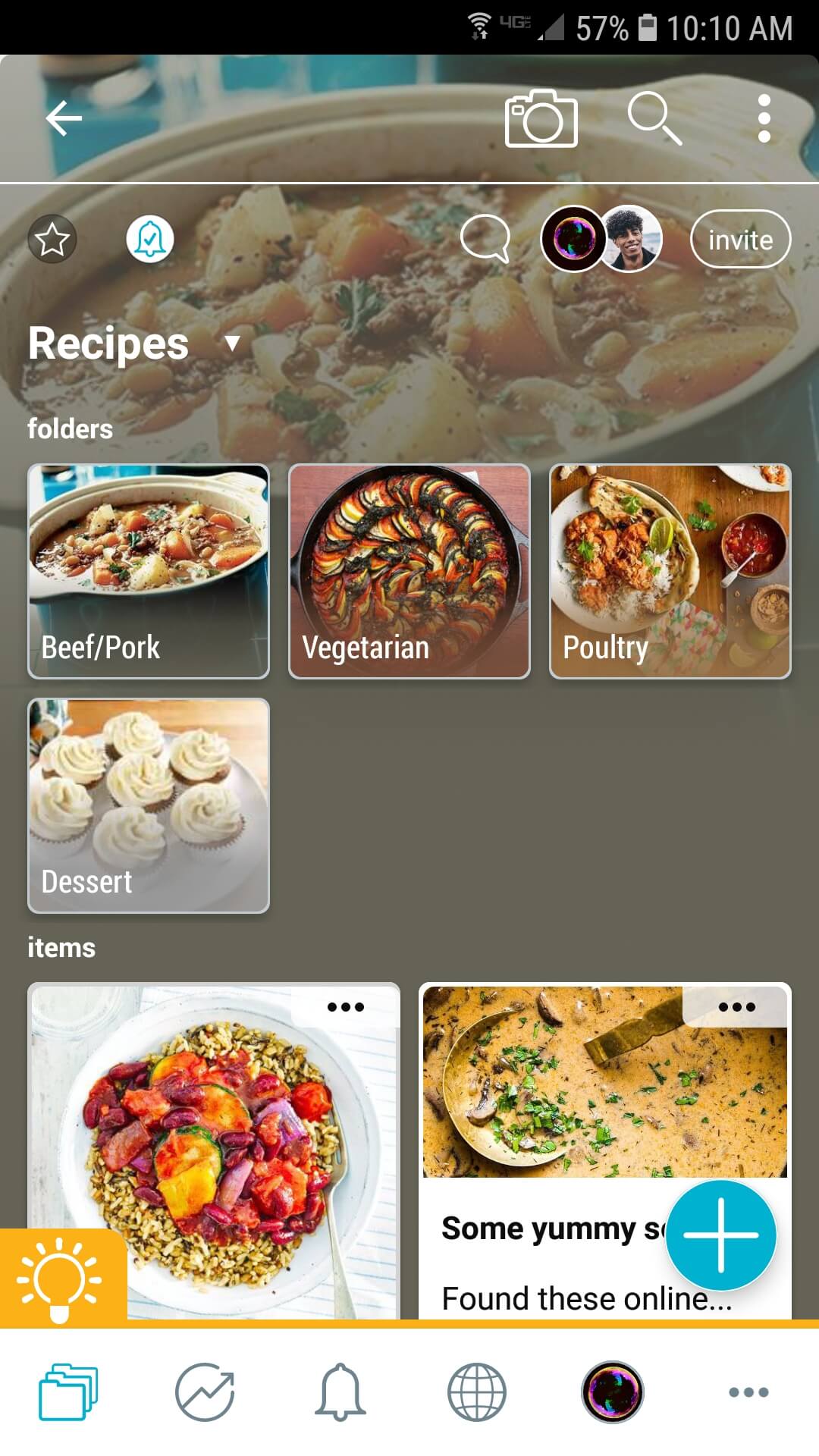Open the Dessert folder

149,805
